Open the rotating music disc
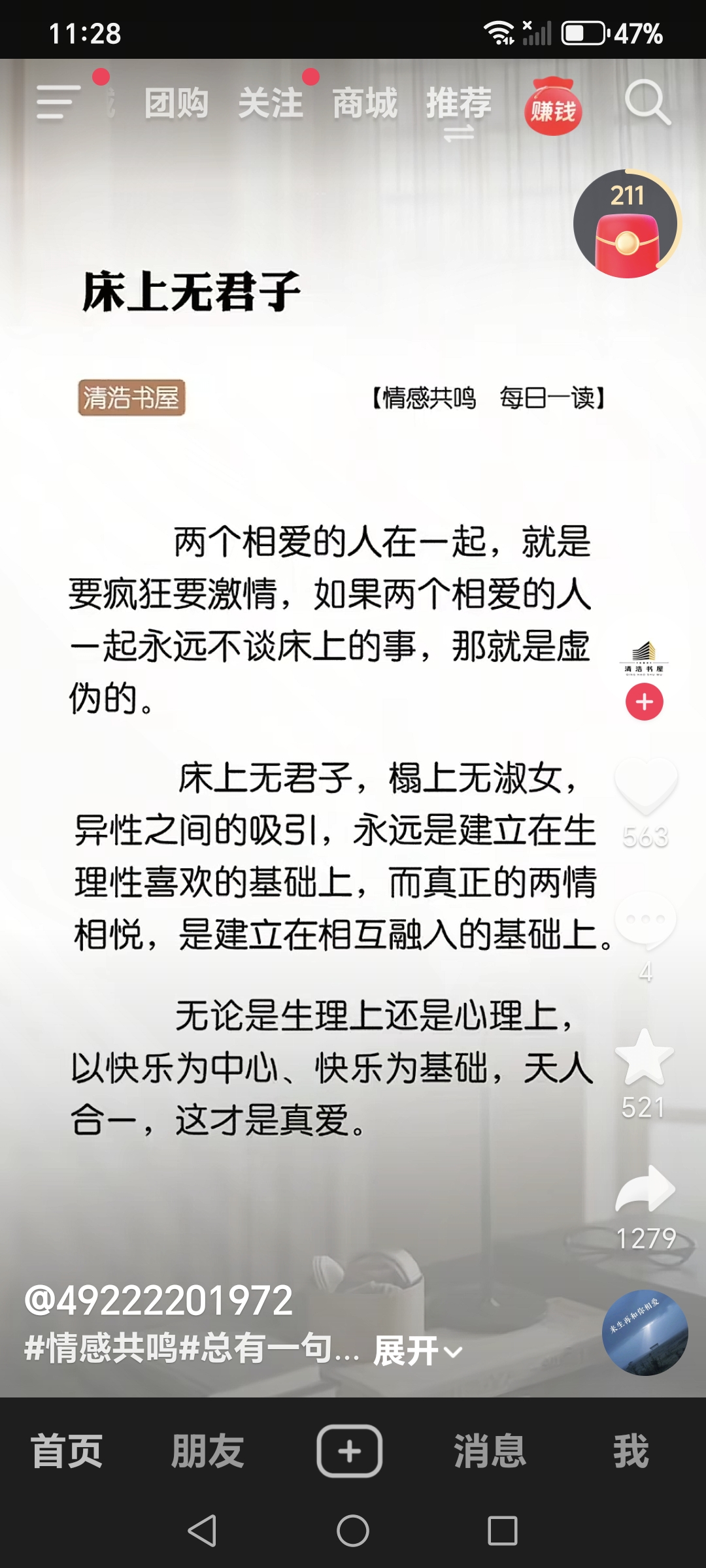706x1568 pixels. click(645, 1333)
